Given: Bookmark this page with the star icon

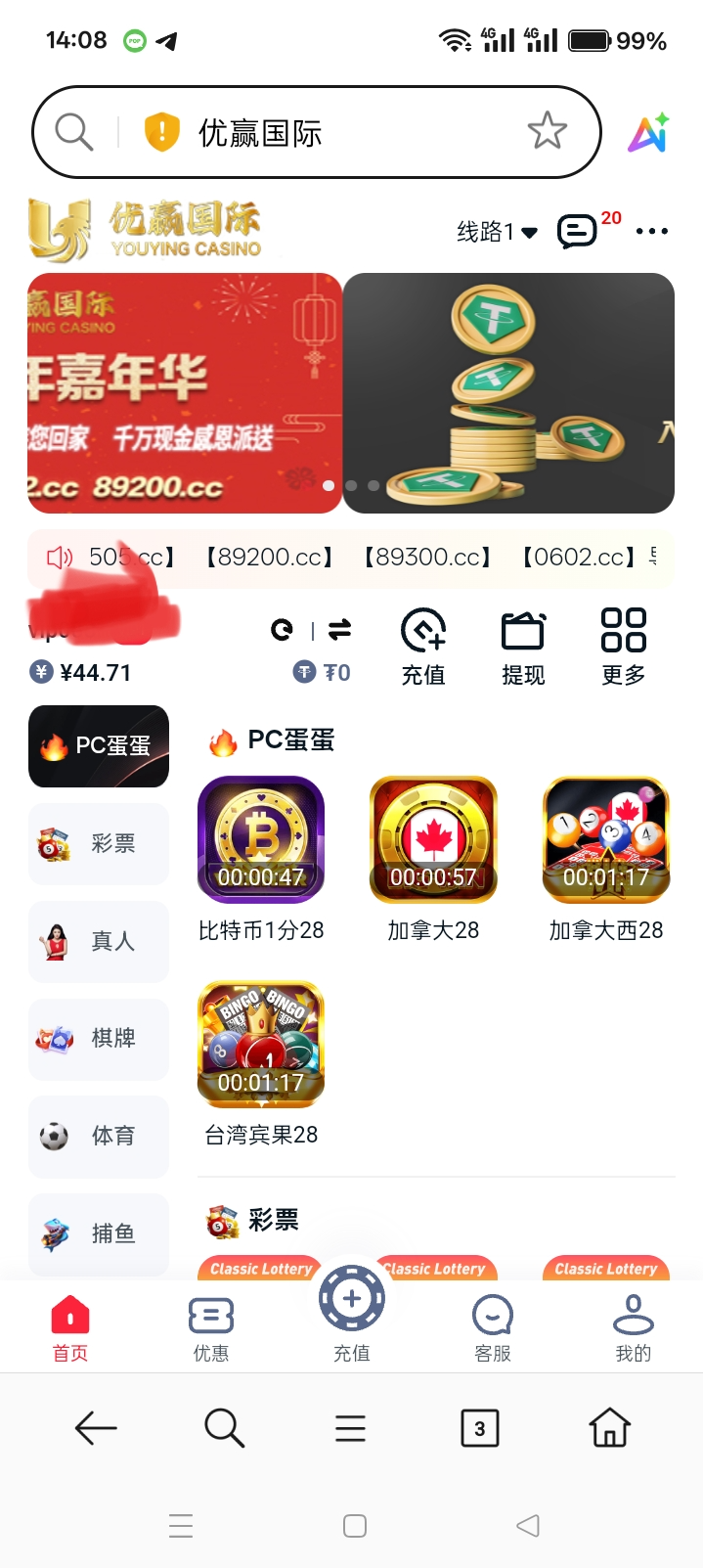Looking at the screenshot, I should pyautogui.click(x=547, y=131).
